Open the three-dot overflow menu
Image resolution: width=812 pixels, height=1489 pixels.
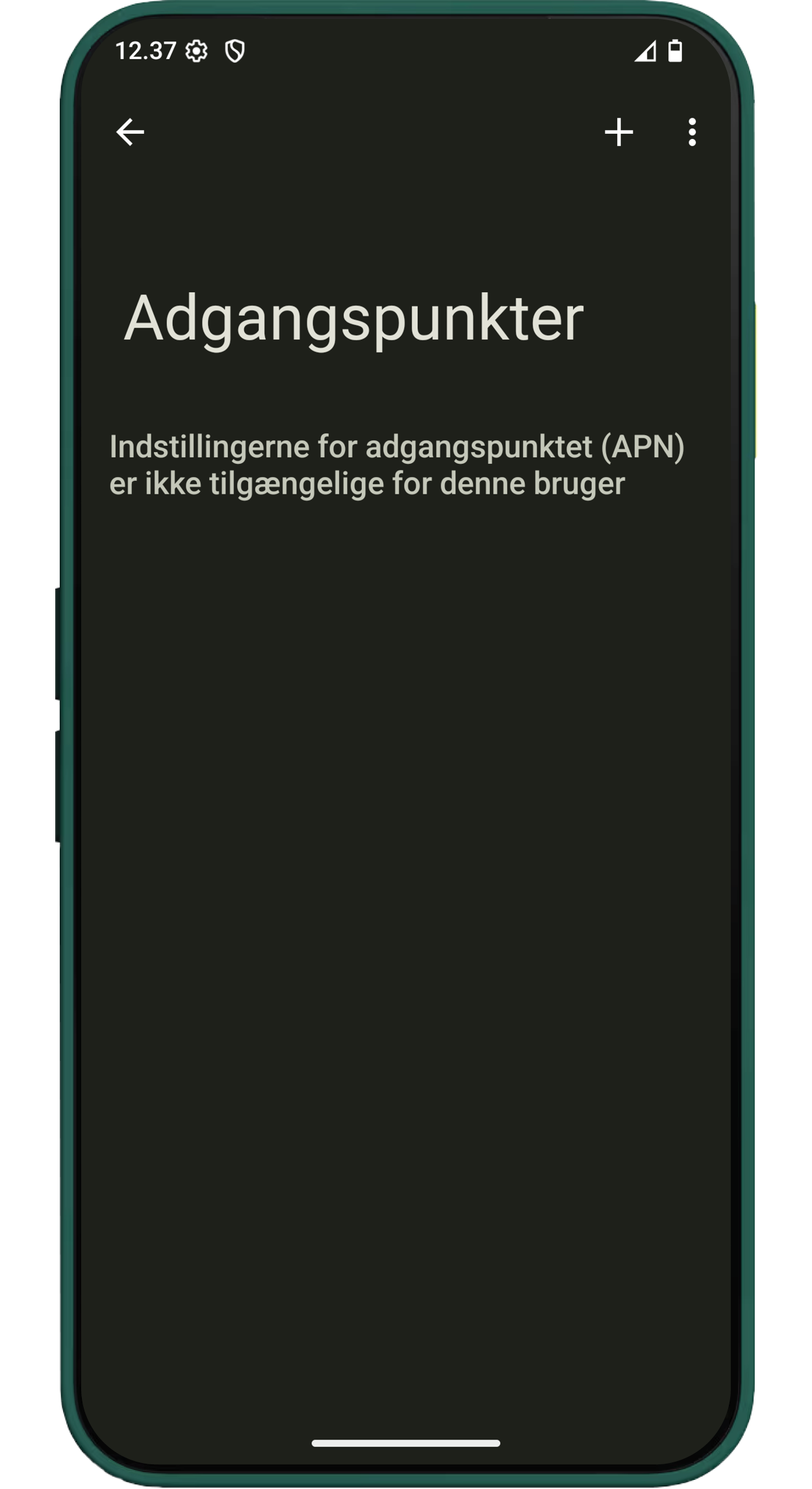(692, 133)
